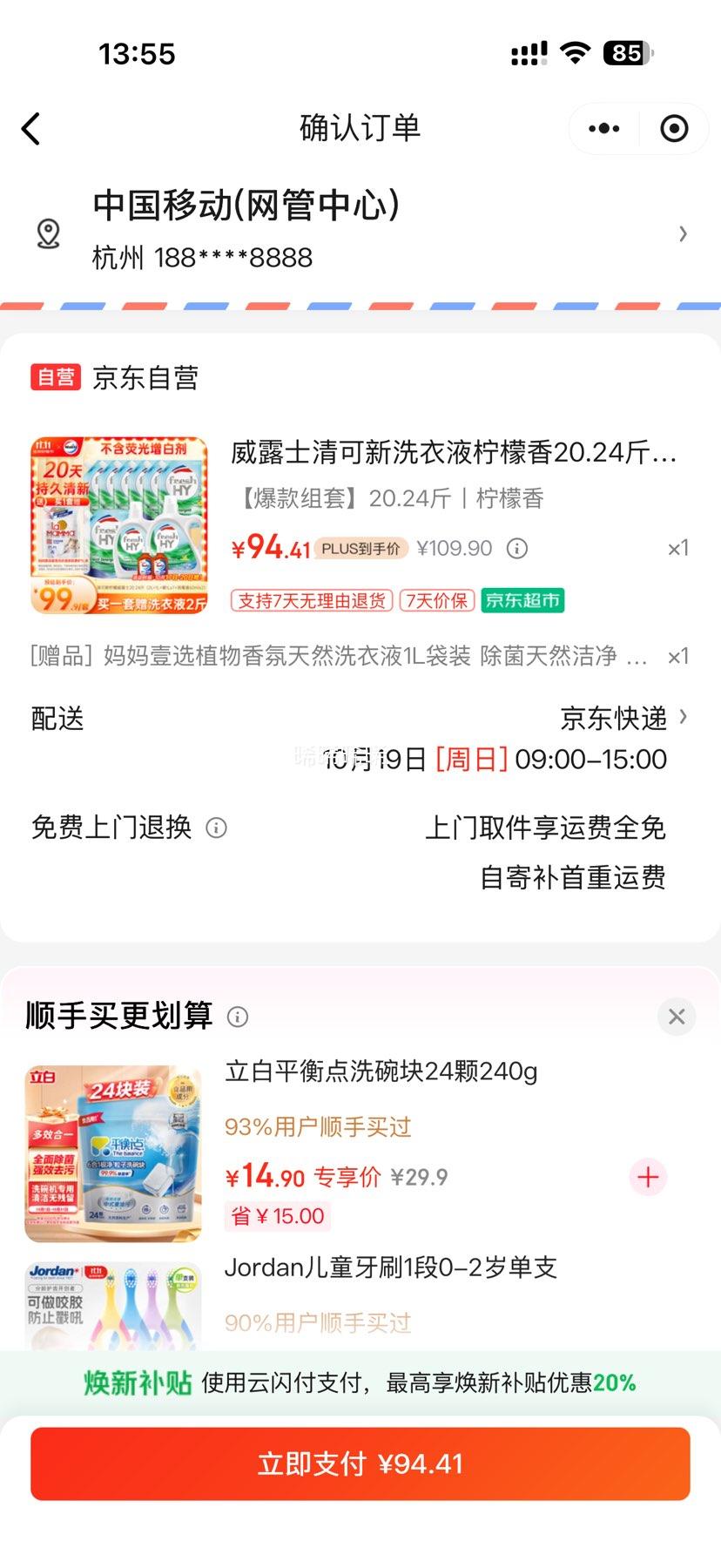Dismiss the 顺手买更划算 recommendations section
This screenshot has width=721, height=1568.
tap(676, 1017)
